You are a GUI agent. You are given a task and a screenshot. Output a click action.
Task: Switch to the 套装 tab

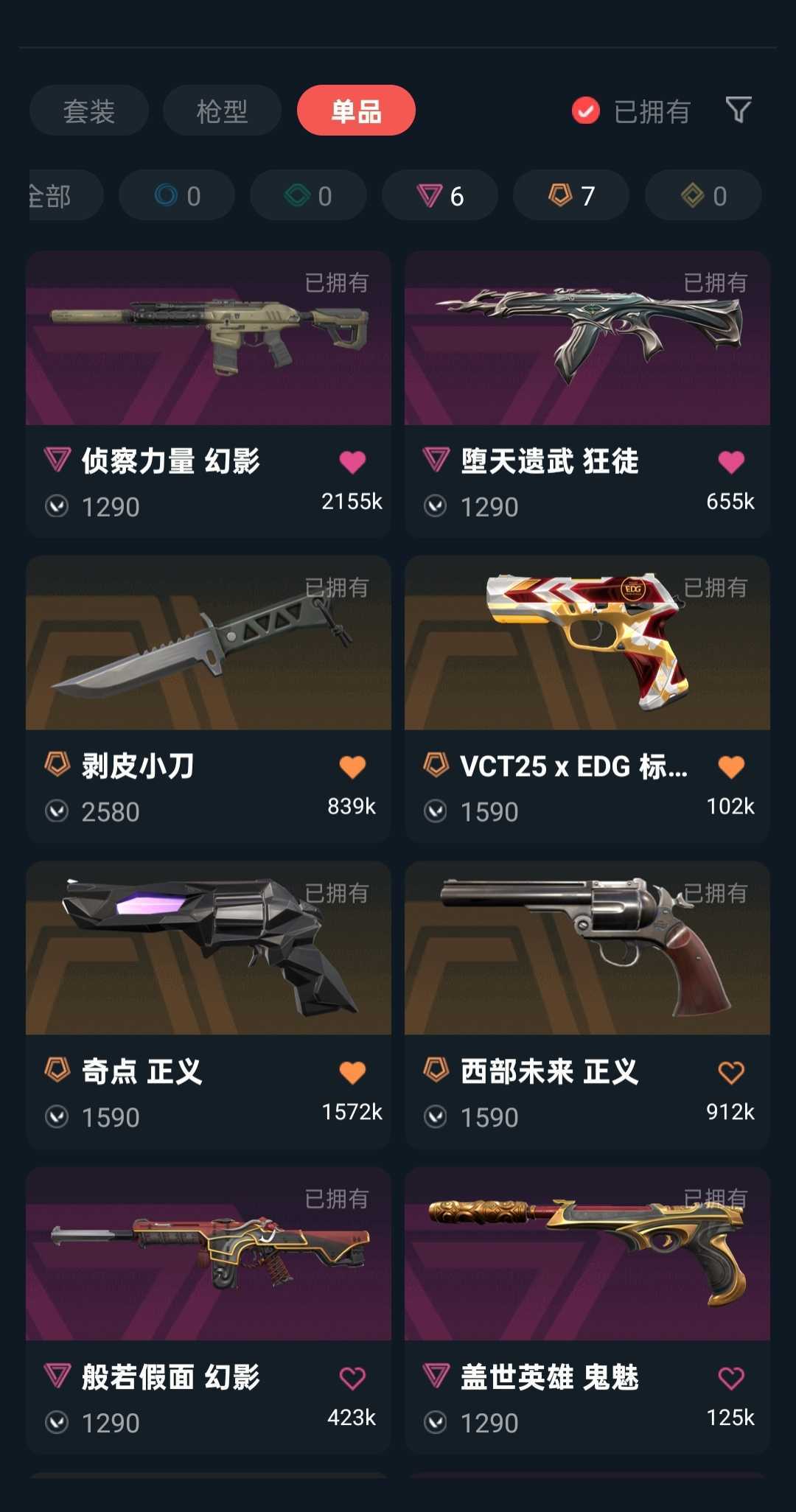coord(89,111)
